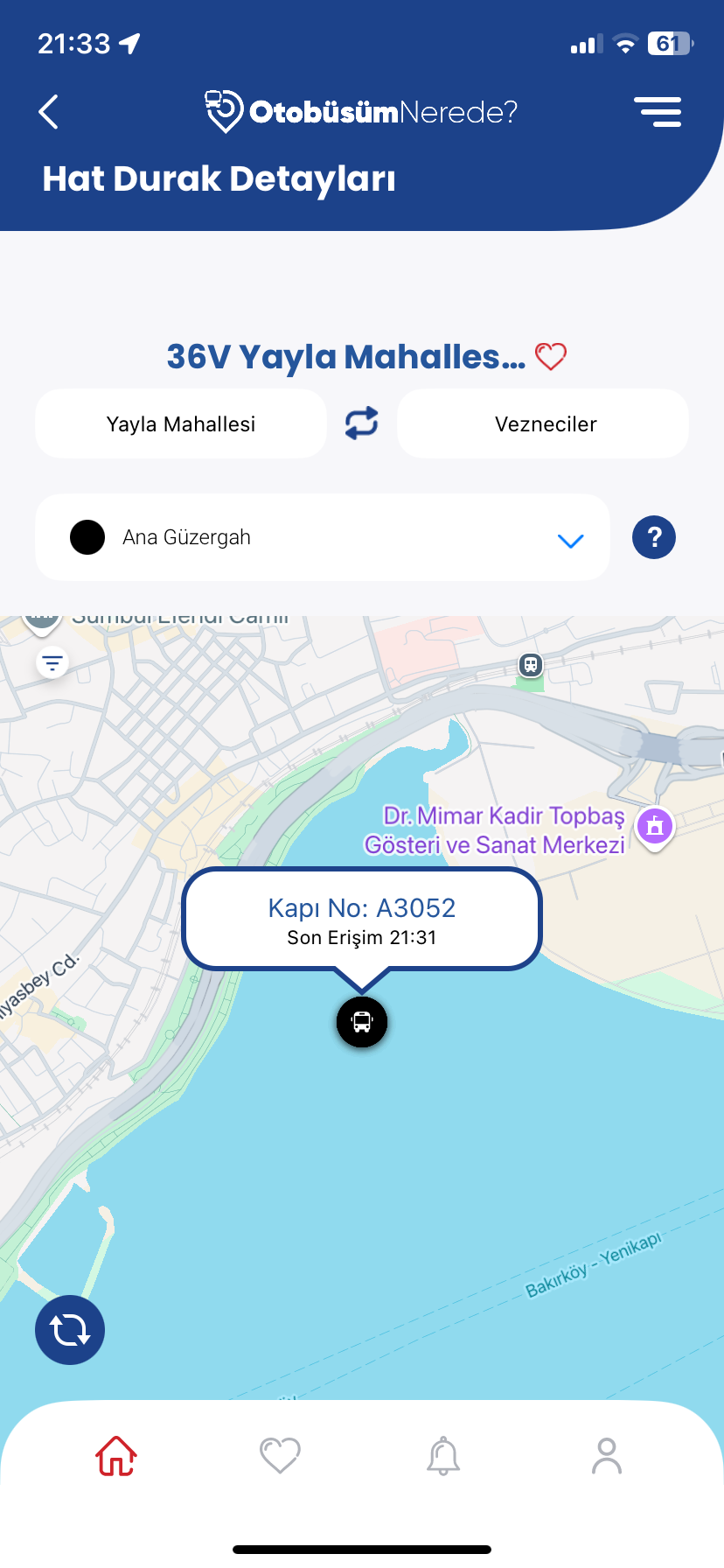
Task: Open the hamburger menu
Action: tap(658, 112)
